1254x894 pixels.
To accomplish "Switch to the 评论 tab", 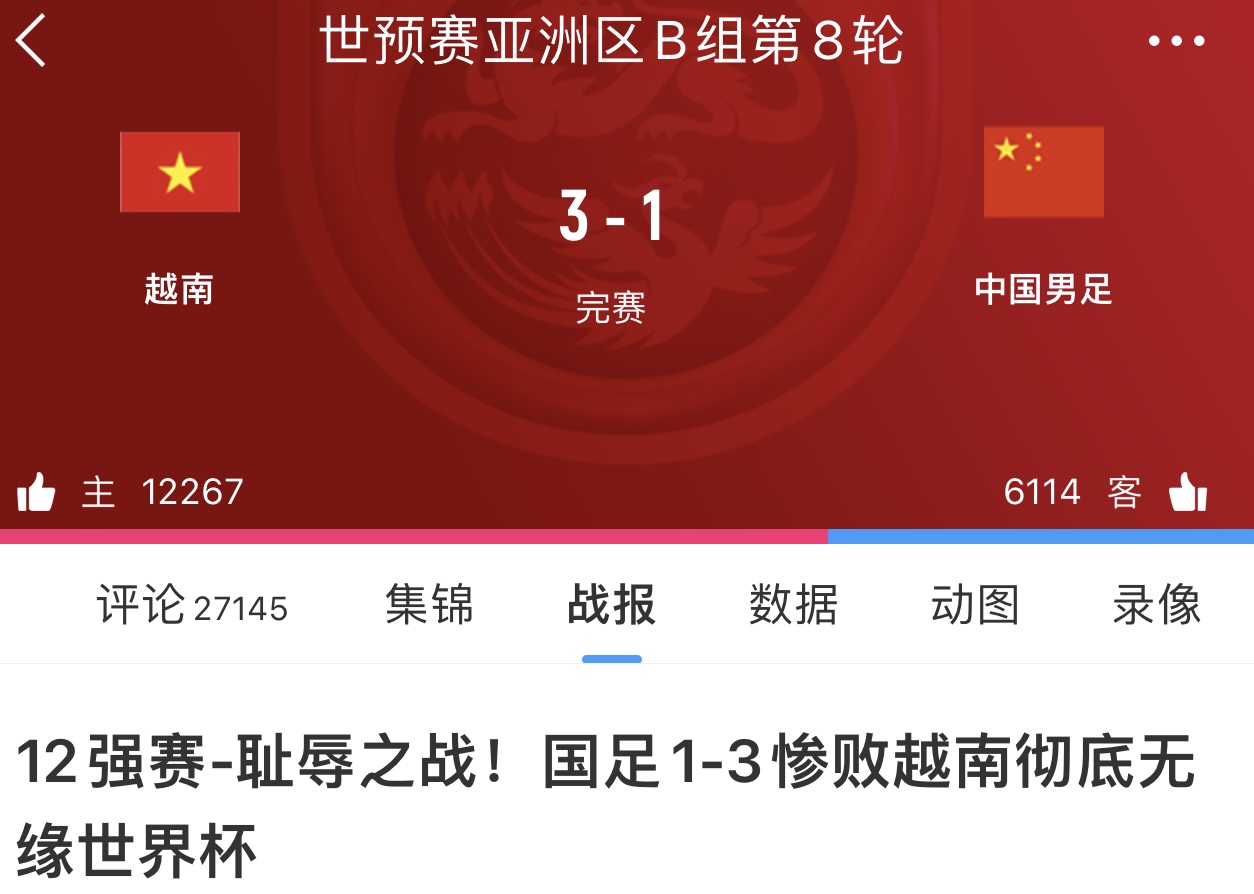I will 192,606.
